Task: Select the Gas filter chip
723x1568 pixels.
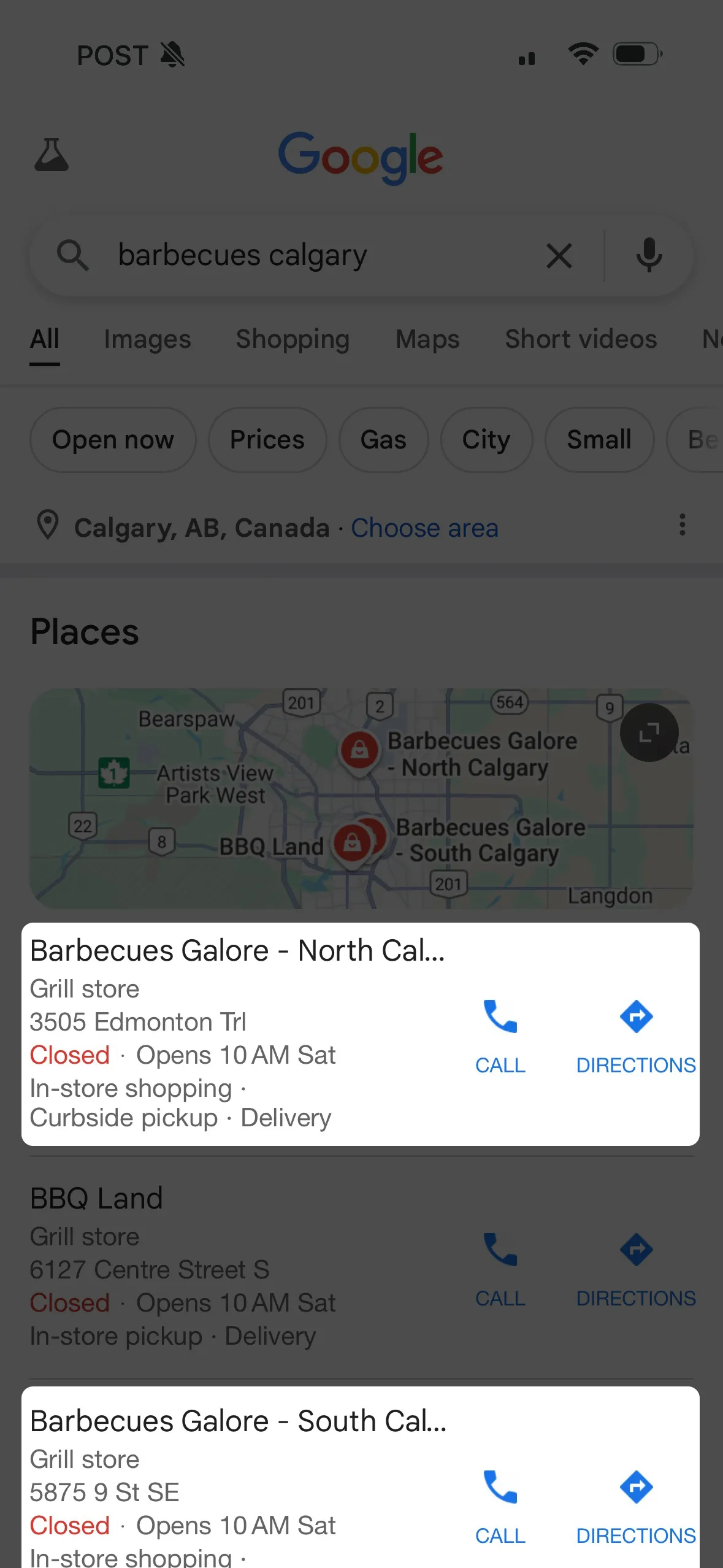Action: (x=383, y=440)
